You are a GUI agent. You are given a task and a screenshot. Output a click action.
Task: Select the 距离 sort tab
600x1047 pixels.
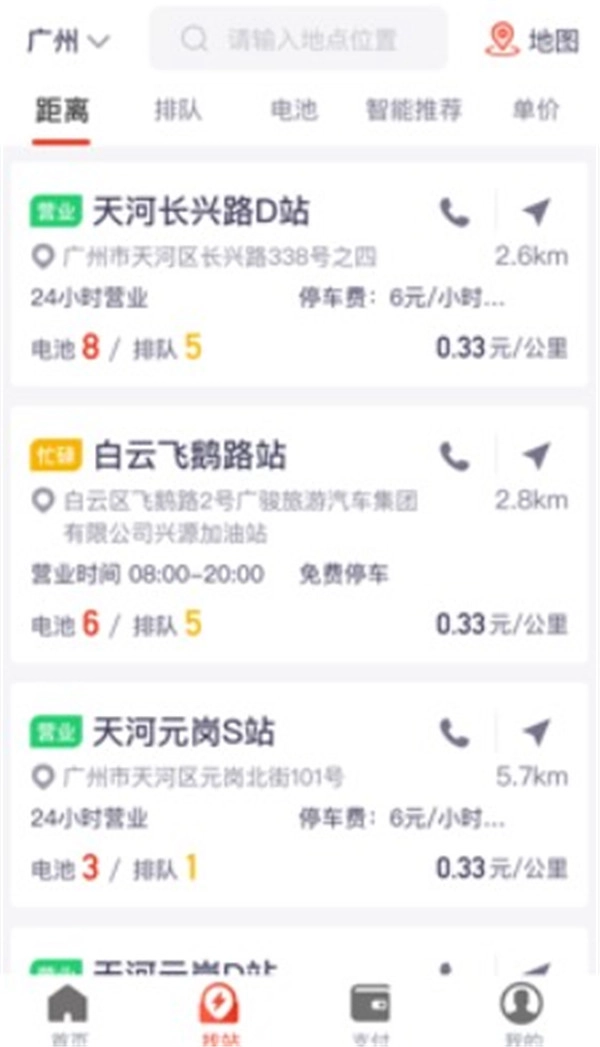[61, 110]
